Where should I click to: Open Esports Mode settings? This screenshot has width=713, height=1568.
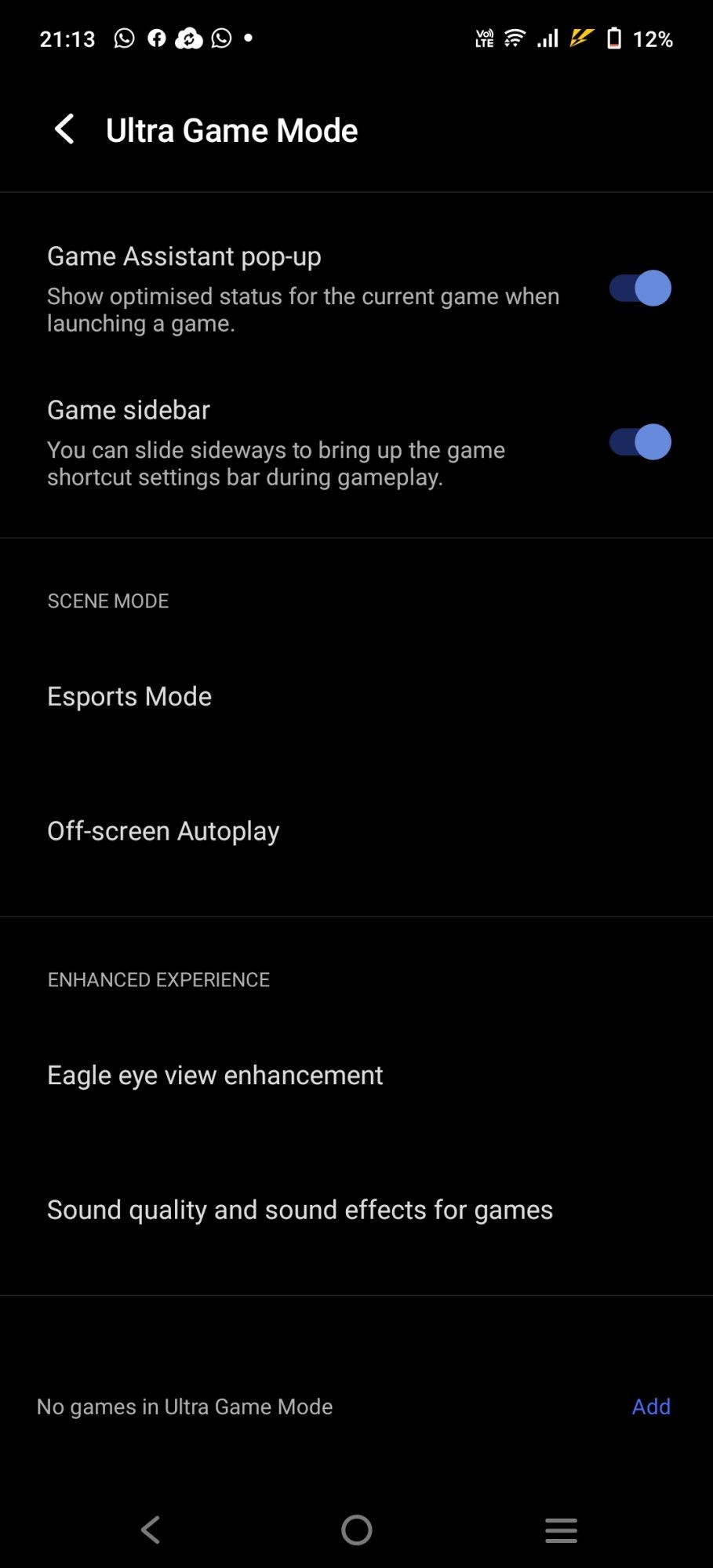click(x=129, y=696)
